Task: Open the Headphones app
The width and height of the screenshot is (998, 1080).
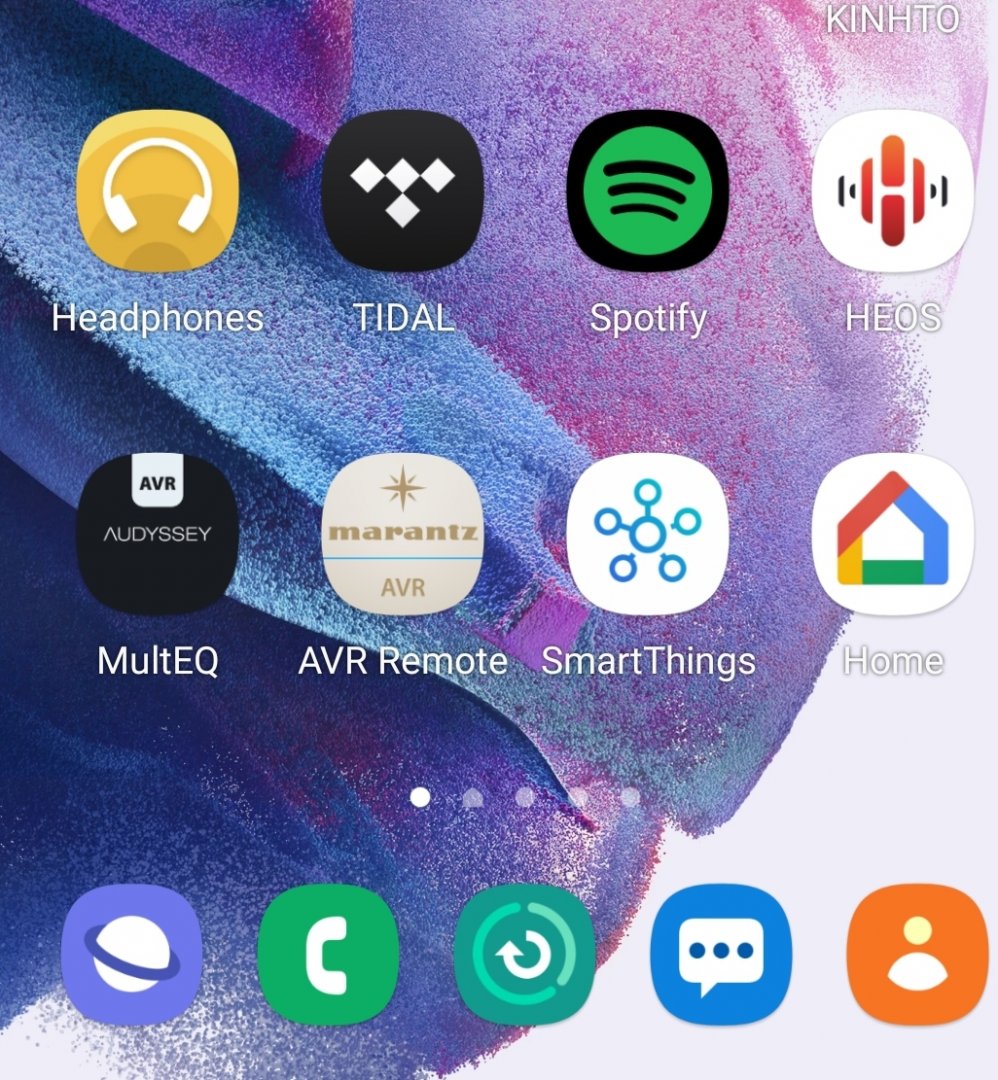Action: (157, 190)
